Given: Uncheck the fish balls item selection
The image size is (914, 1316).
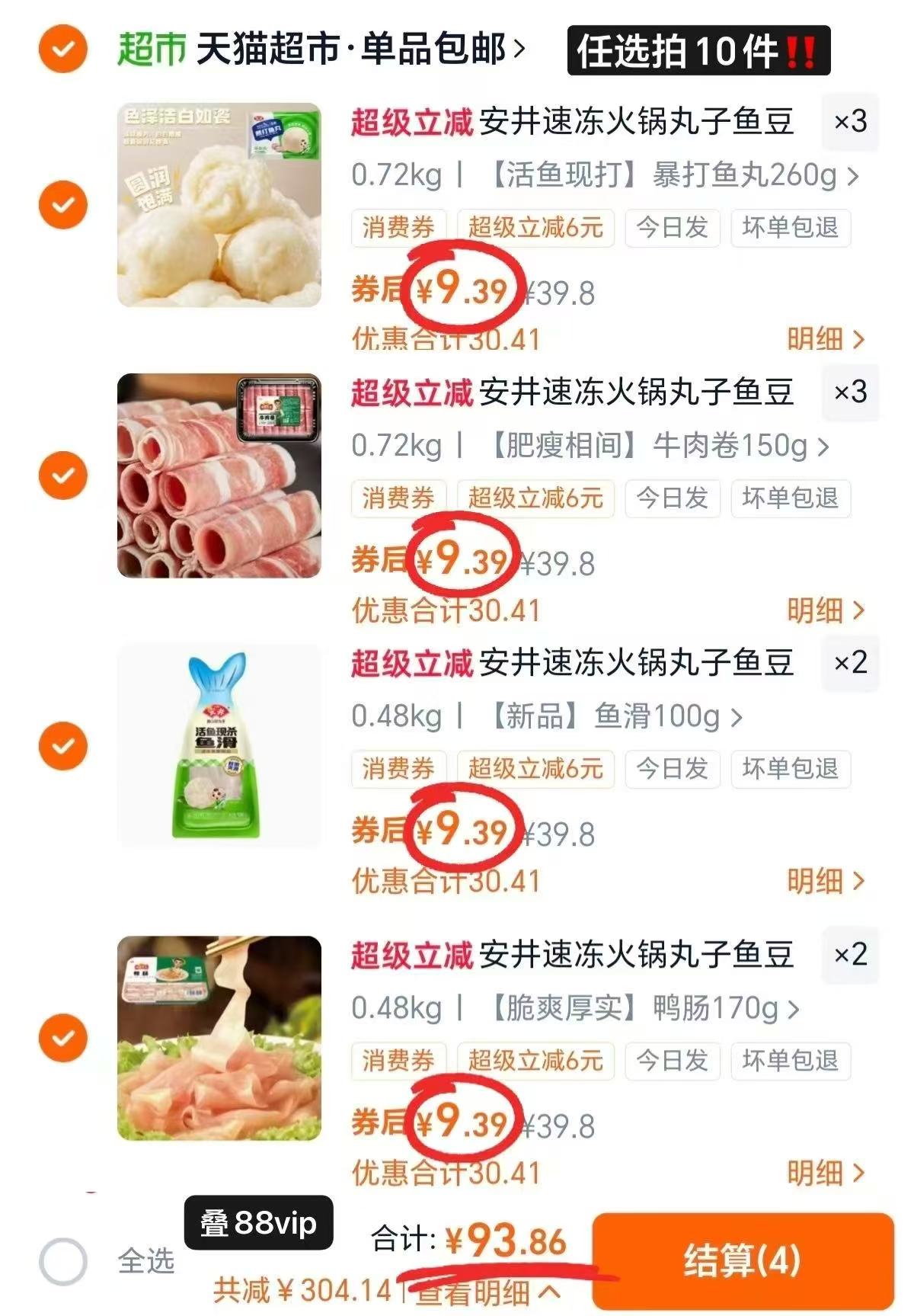Looking at the screenshot, I should [x=61, y=202].
